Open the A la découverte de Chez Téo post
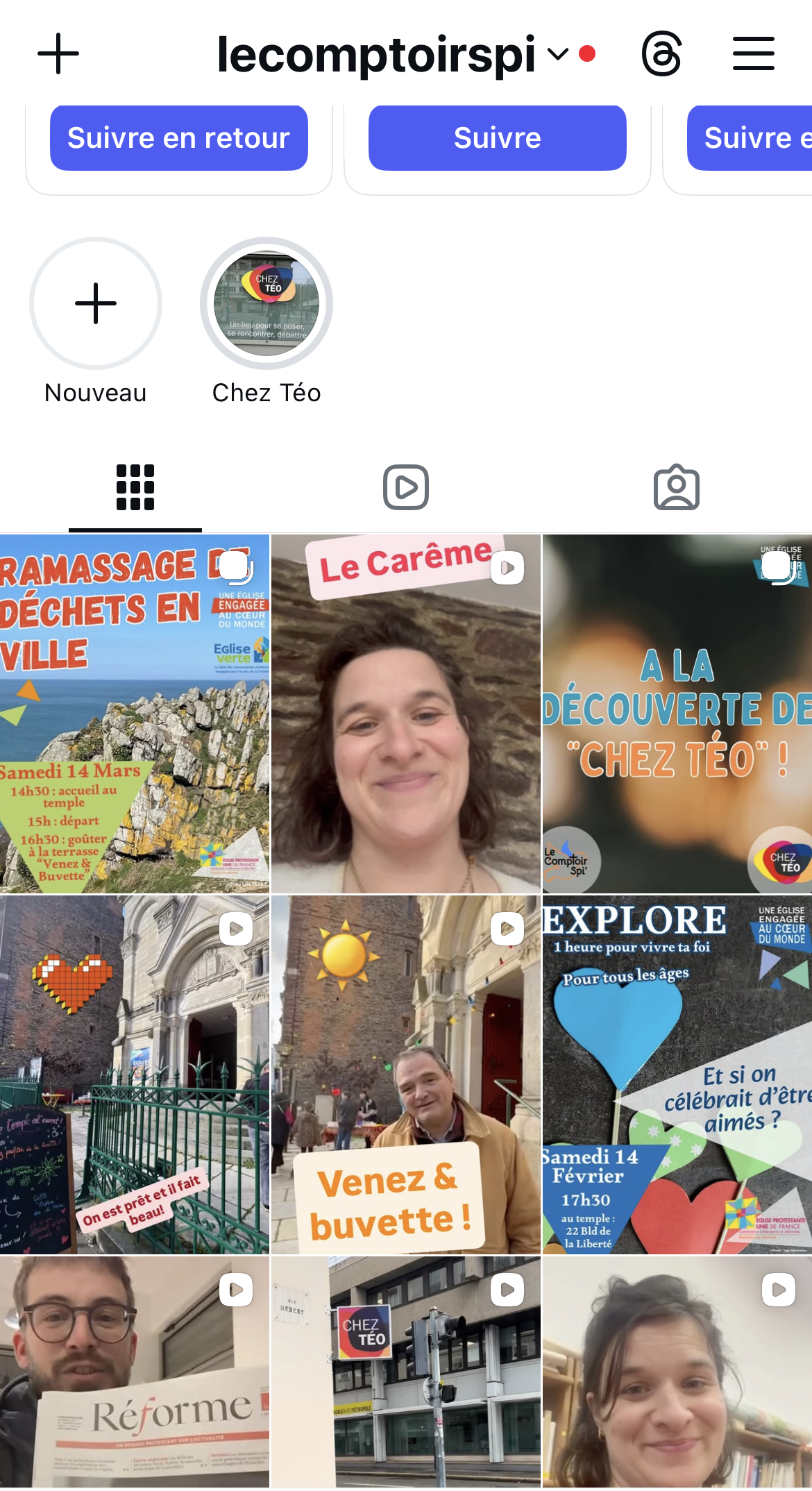Image resolution: width=812 pixels, height=1491 pixels. pyautogui.click(x=677, y=714)
